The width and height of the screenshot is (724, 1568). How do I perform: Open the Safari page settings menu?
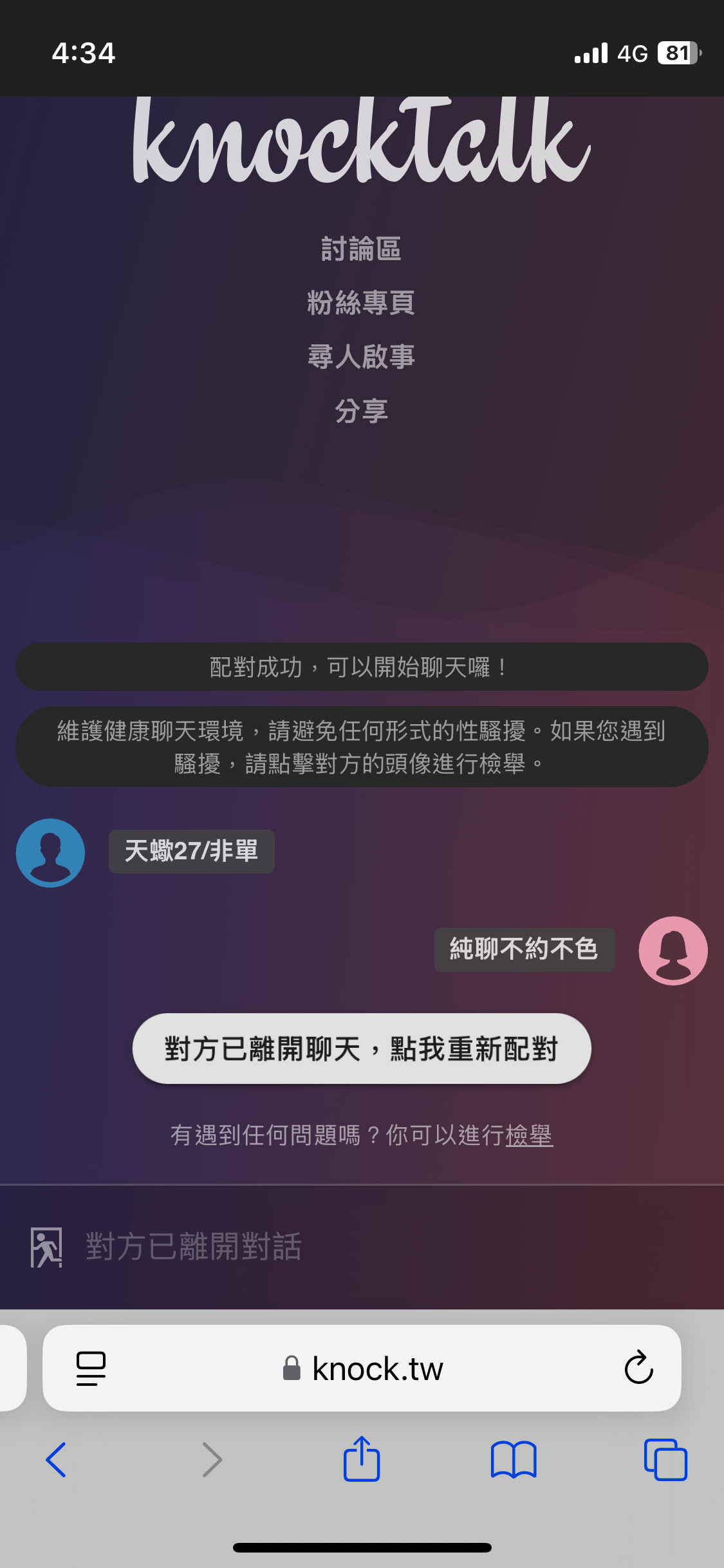coord(91,1368)
